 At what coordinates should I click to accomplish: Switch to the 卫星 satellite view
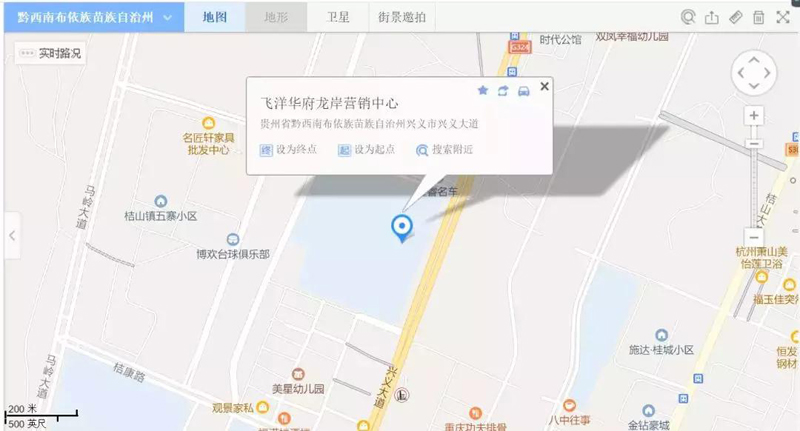tap(338, 18)
